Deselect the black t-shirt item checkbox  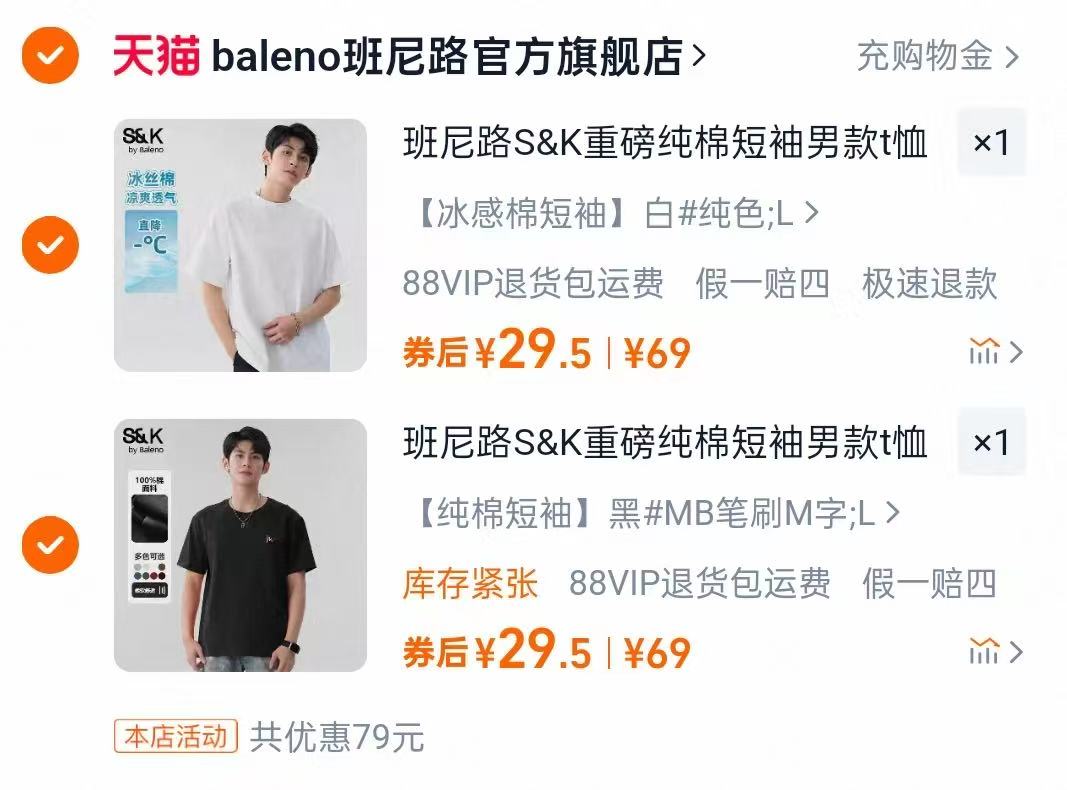pos(50,545)
